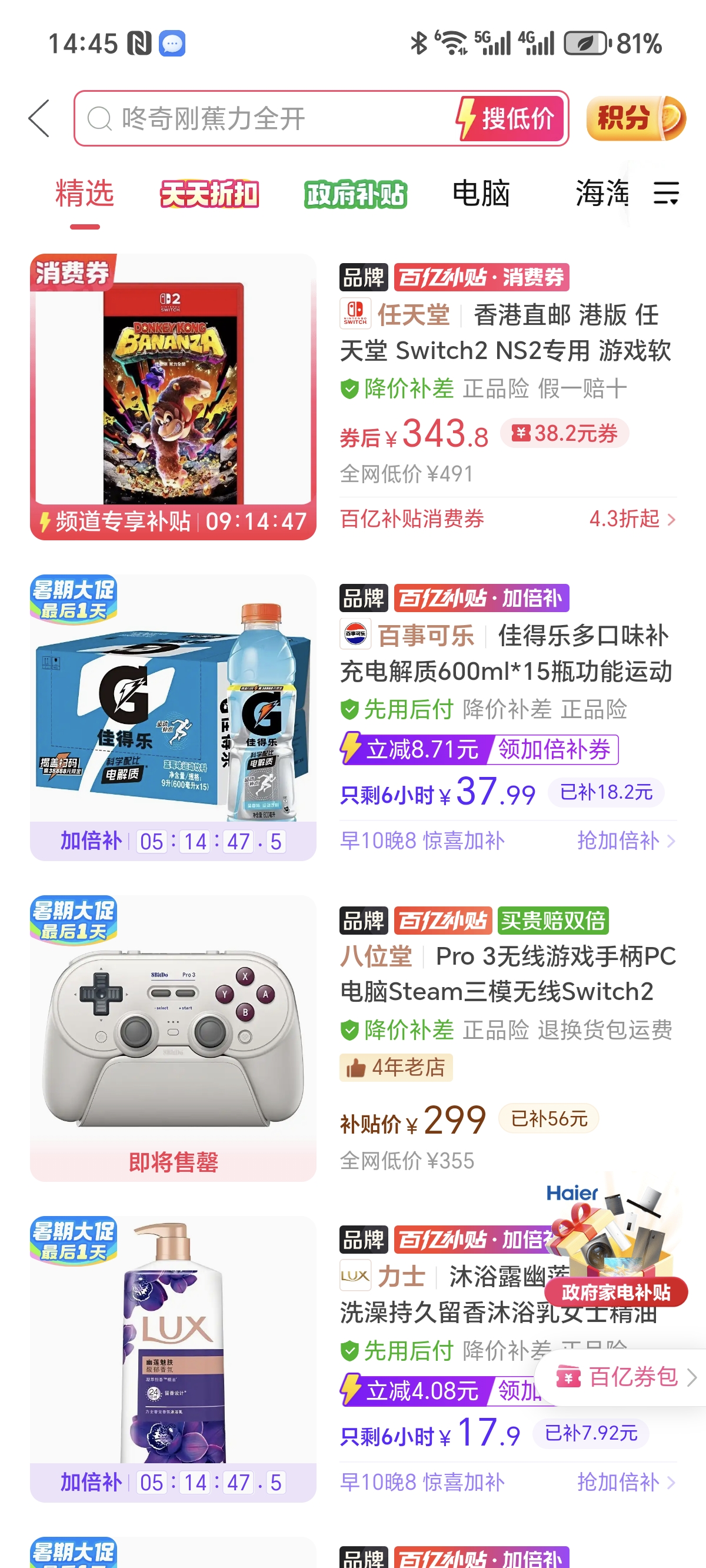Switch to the 政府补贴 tab
This screenshot has width=706, height=1568.
tap(355, 194)
